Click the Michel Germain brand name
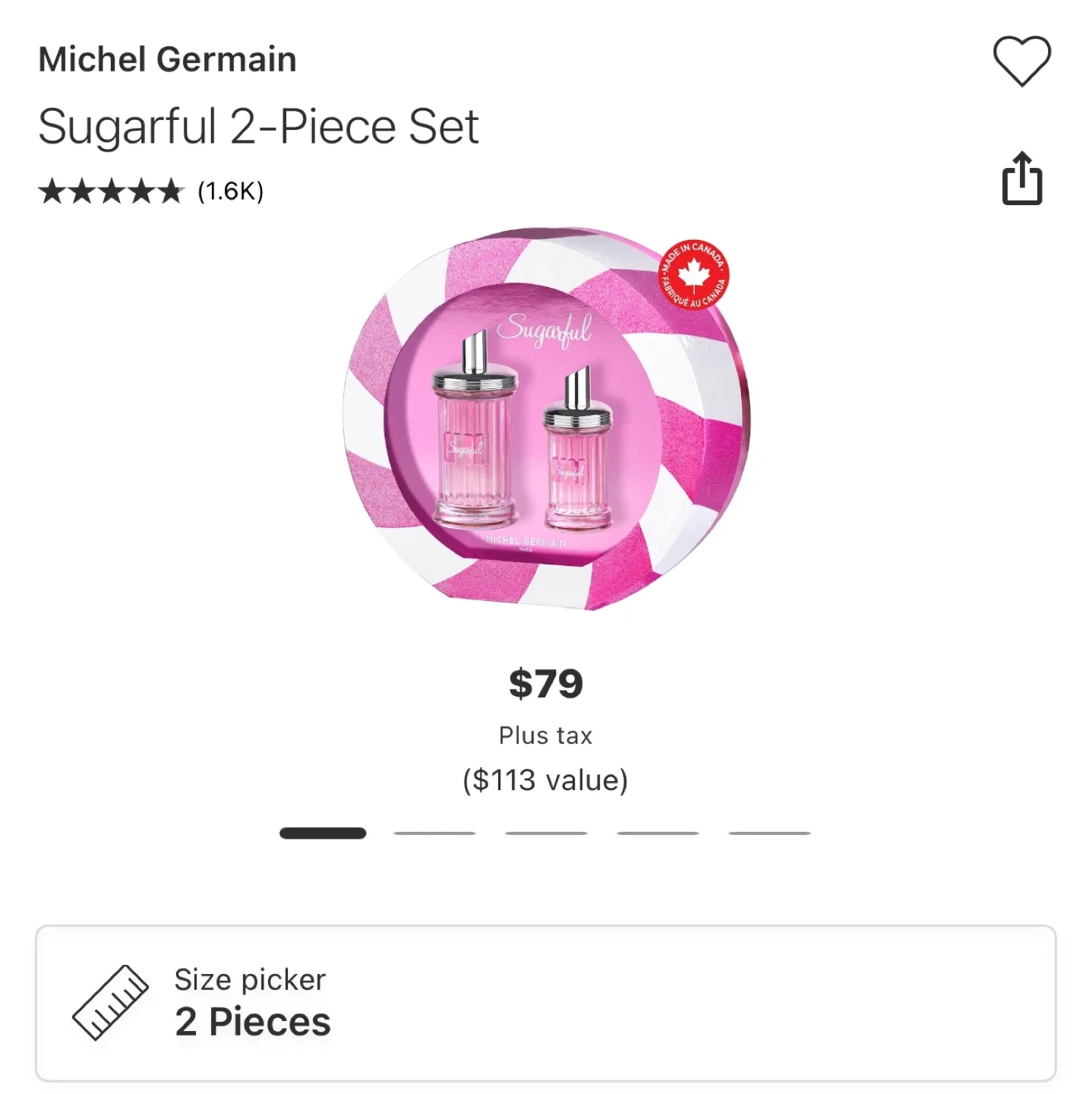Image resolution: width=1092 pixels, height=1094 pixels. coord(167,58)
